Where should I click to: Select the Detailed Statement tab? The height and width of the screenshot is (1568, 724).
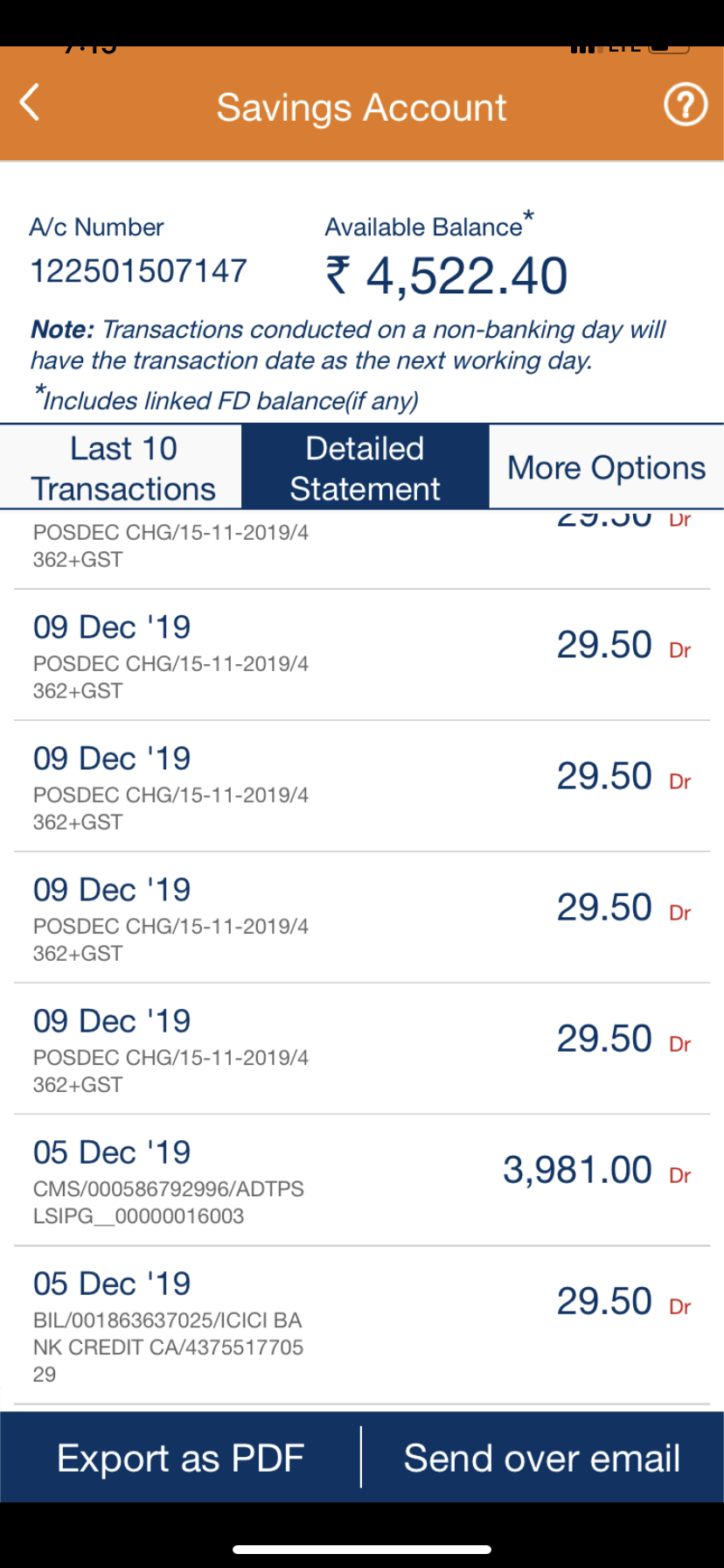tap(365, 468)
